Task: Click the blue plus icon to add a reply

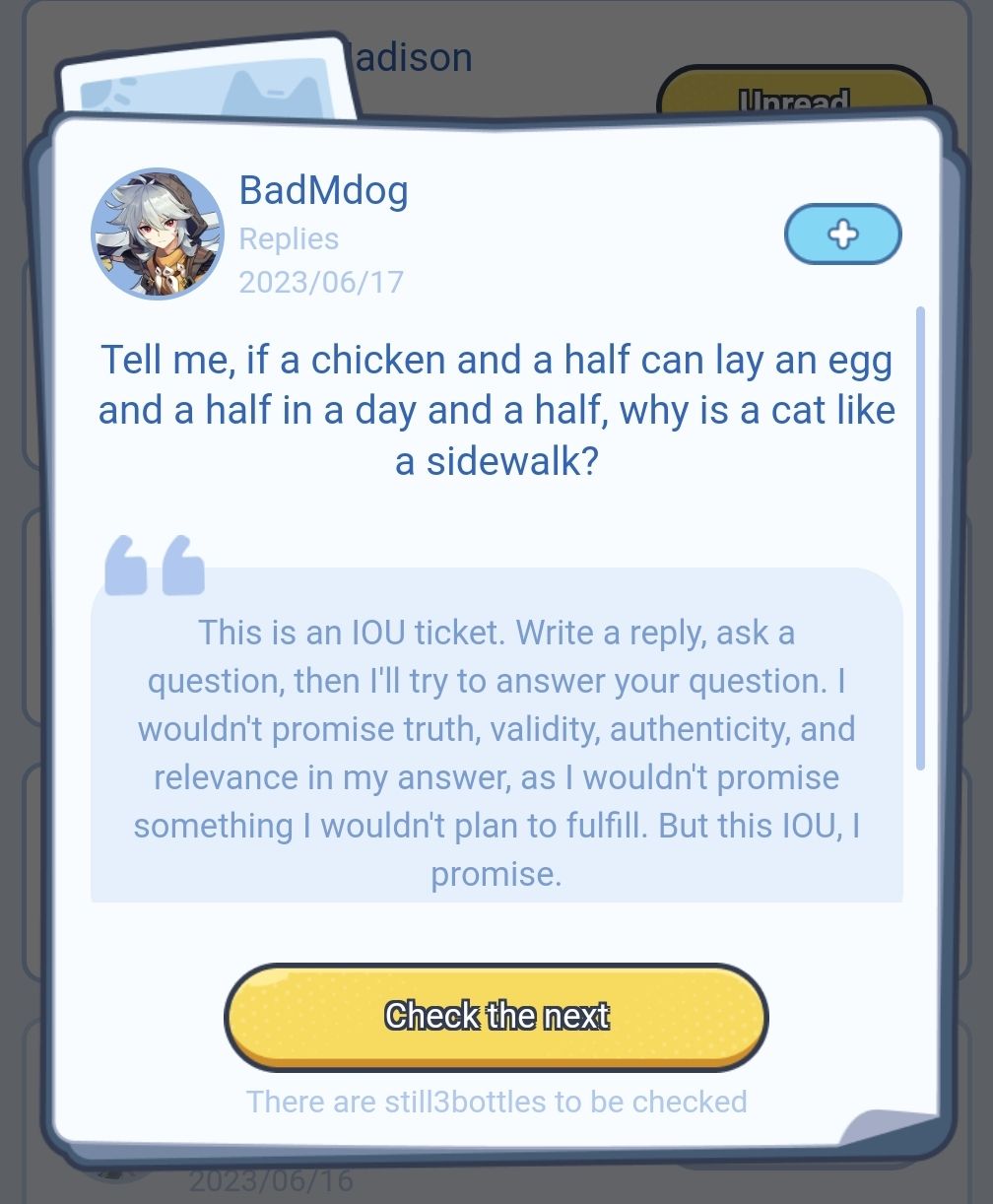Action: tap(842, 234)
